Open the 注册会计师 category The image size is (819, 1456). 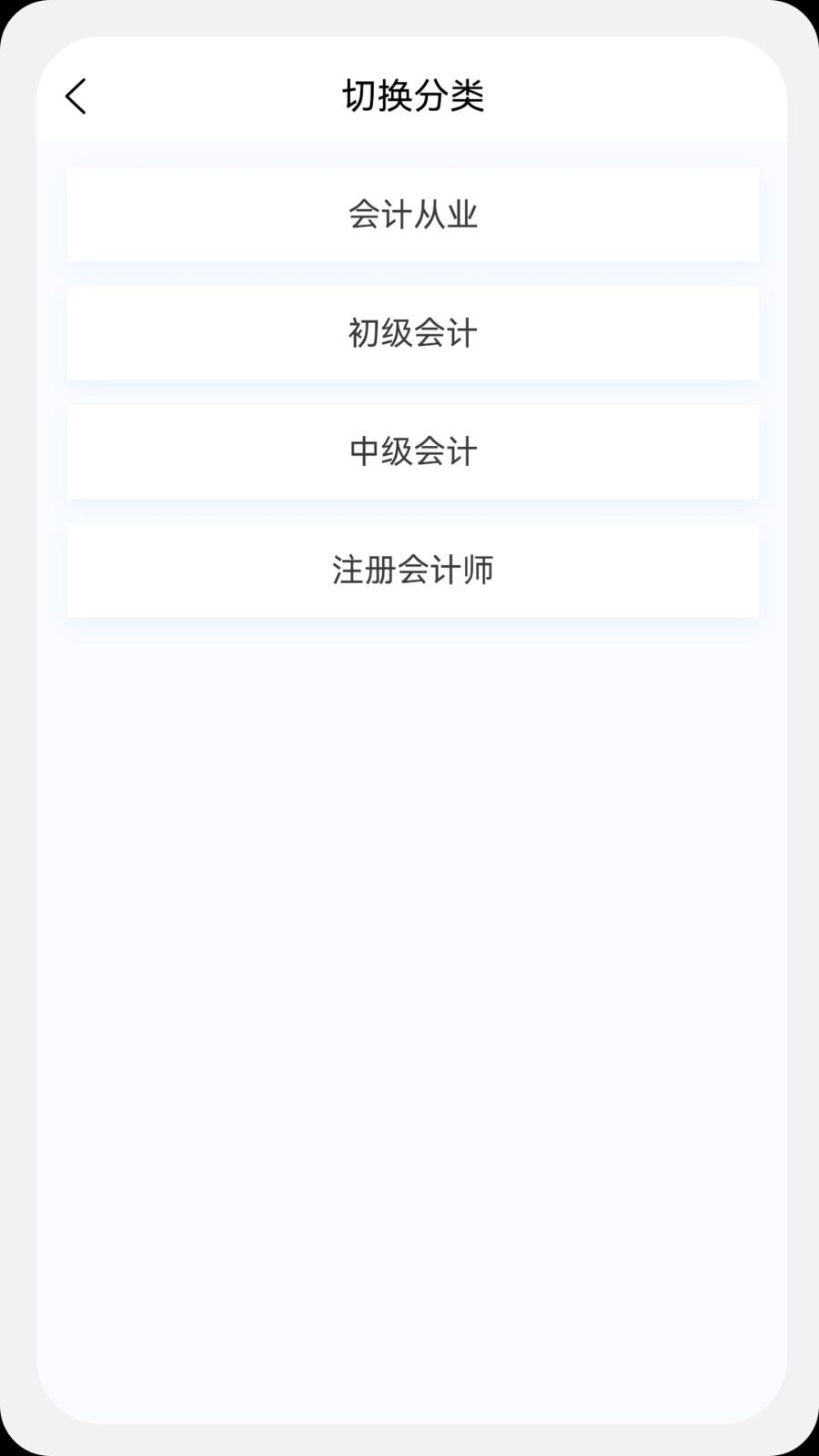pyautogui.click(x=412, y=570)
